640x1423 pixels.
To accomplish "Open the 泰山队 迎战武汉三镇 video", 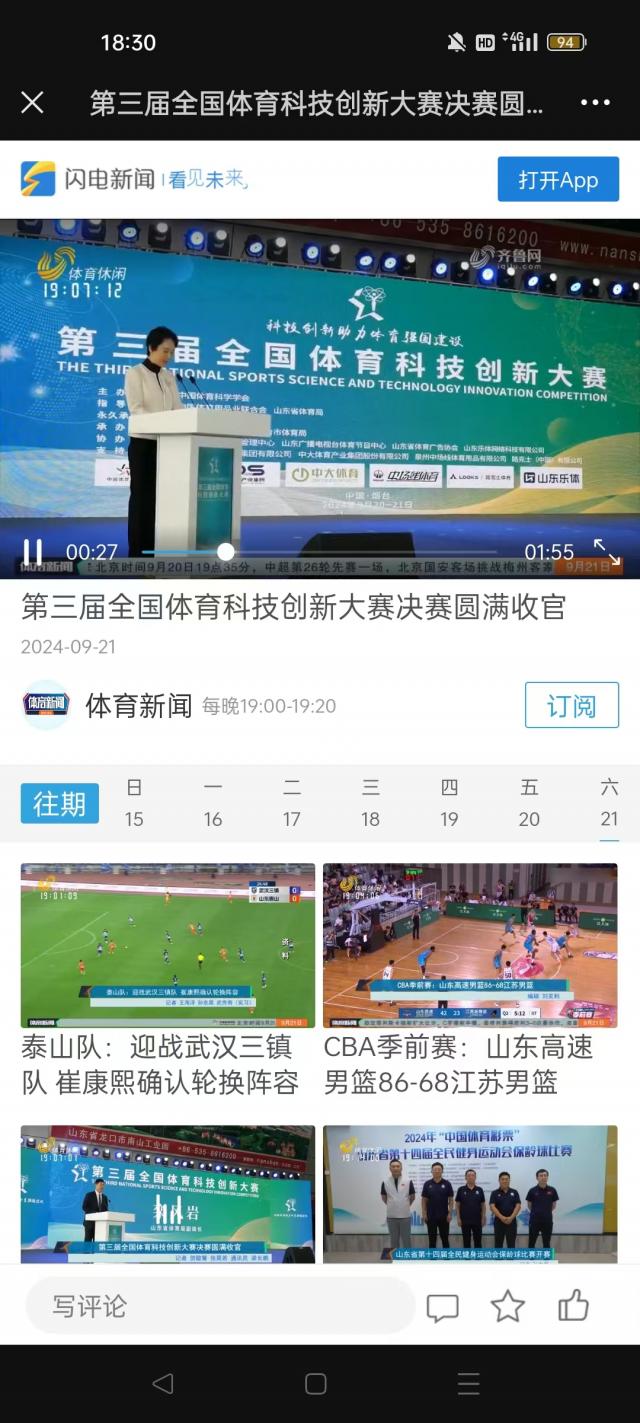I will [168, 945].
